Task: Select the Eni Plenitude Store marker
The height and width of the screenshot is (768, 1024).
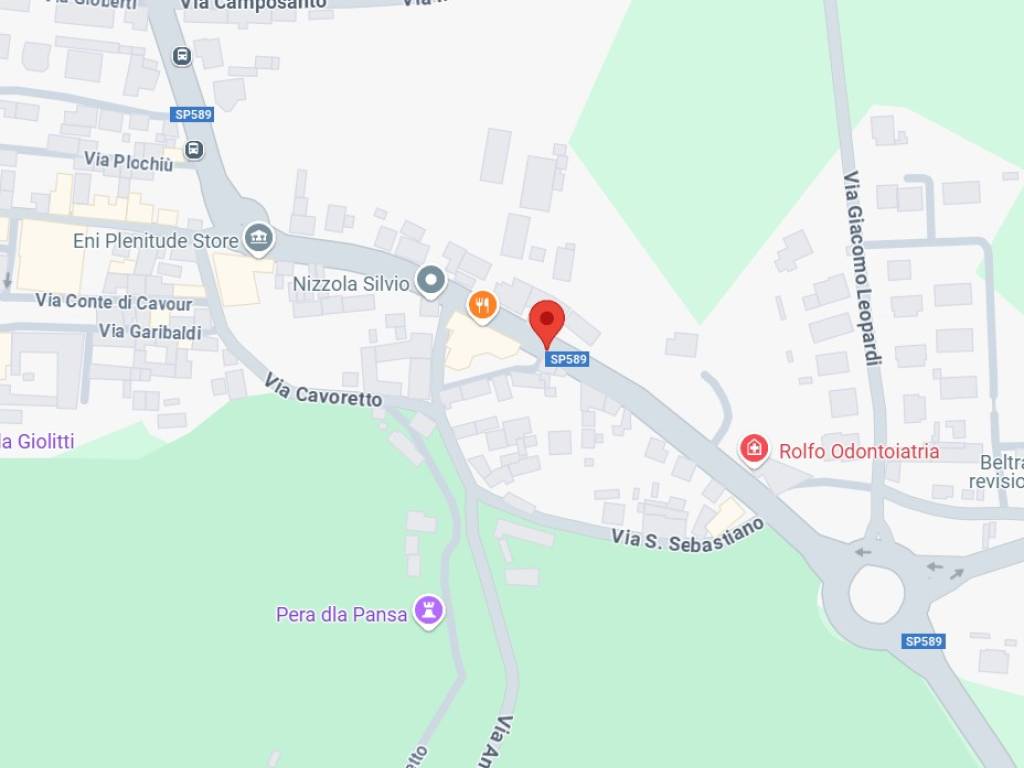Action: 259,238
